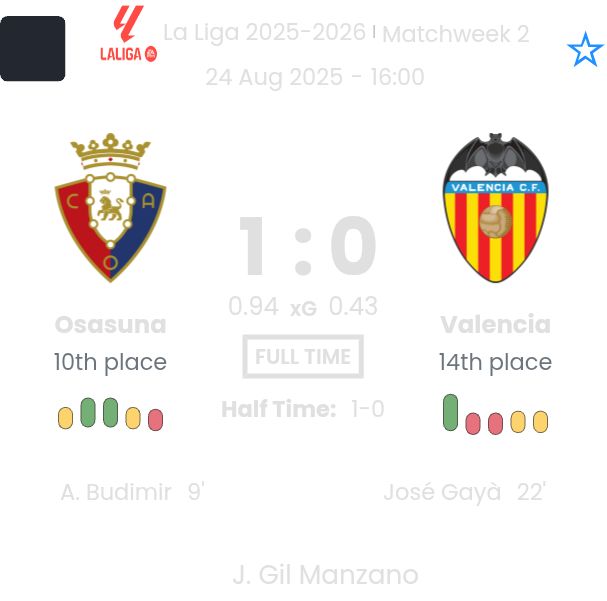Open the Valencia team page
The height and width of the screenshot is (601, 607).
pyautogui.click(x=495, y=324)
